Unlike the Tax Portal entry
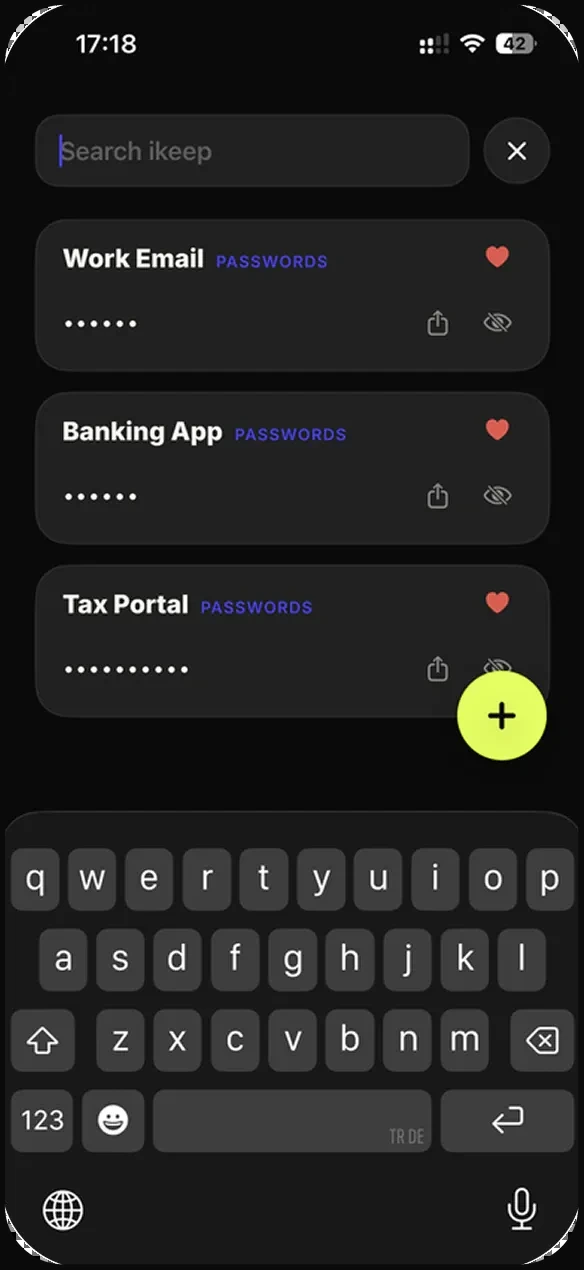The image size is (584, 1270). [x=497, y=603]
